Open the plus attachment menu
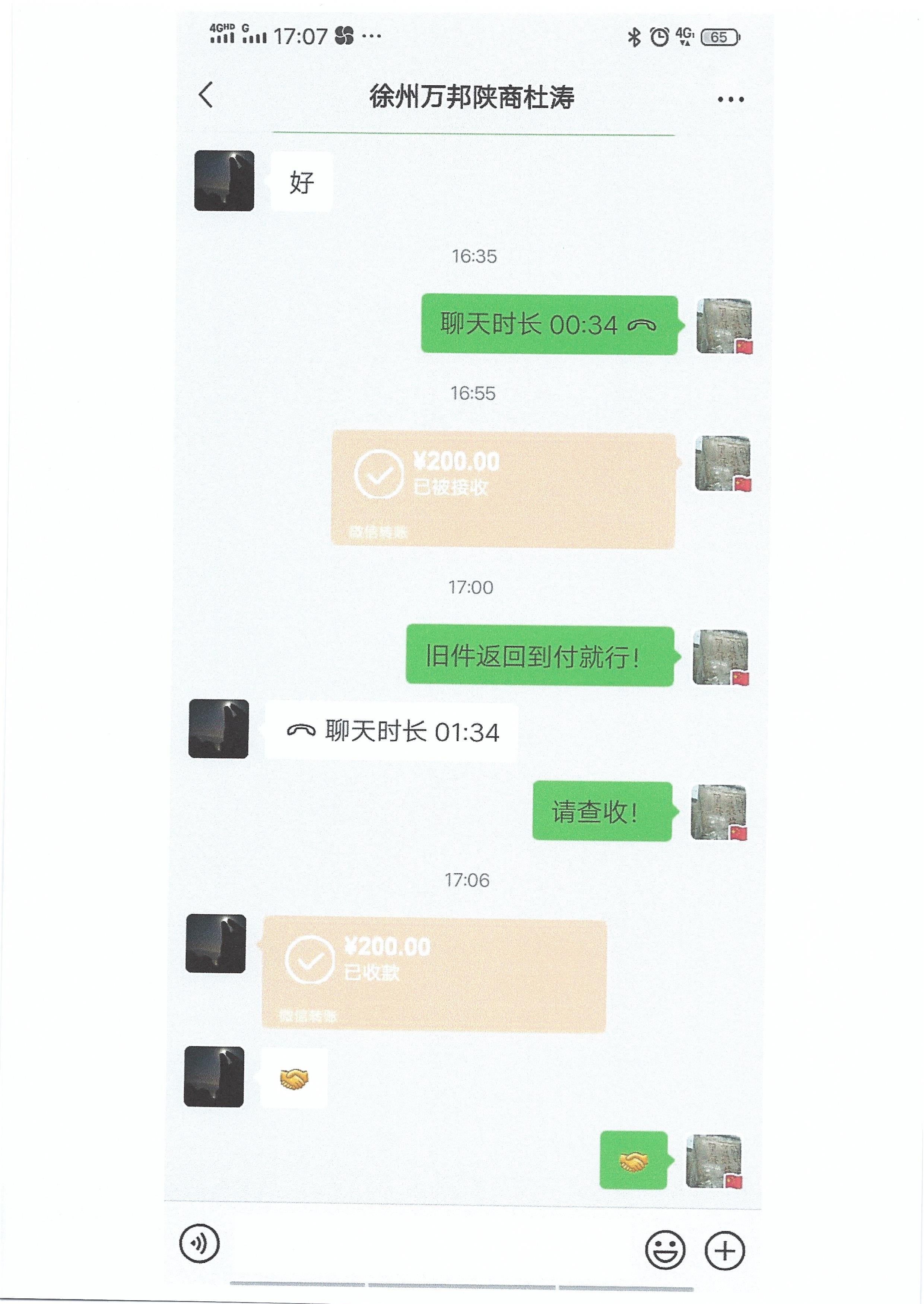This screenshot has width=924, height=1304. coord(724,1250)
